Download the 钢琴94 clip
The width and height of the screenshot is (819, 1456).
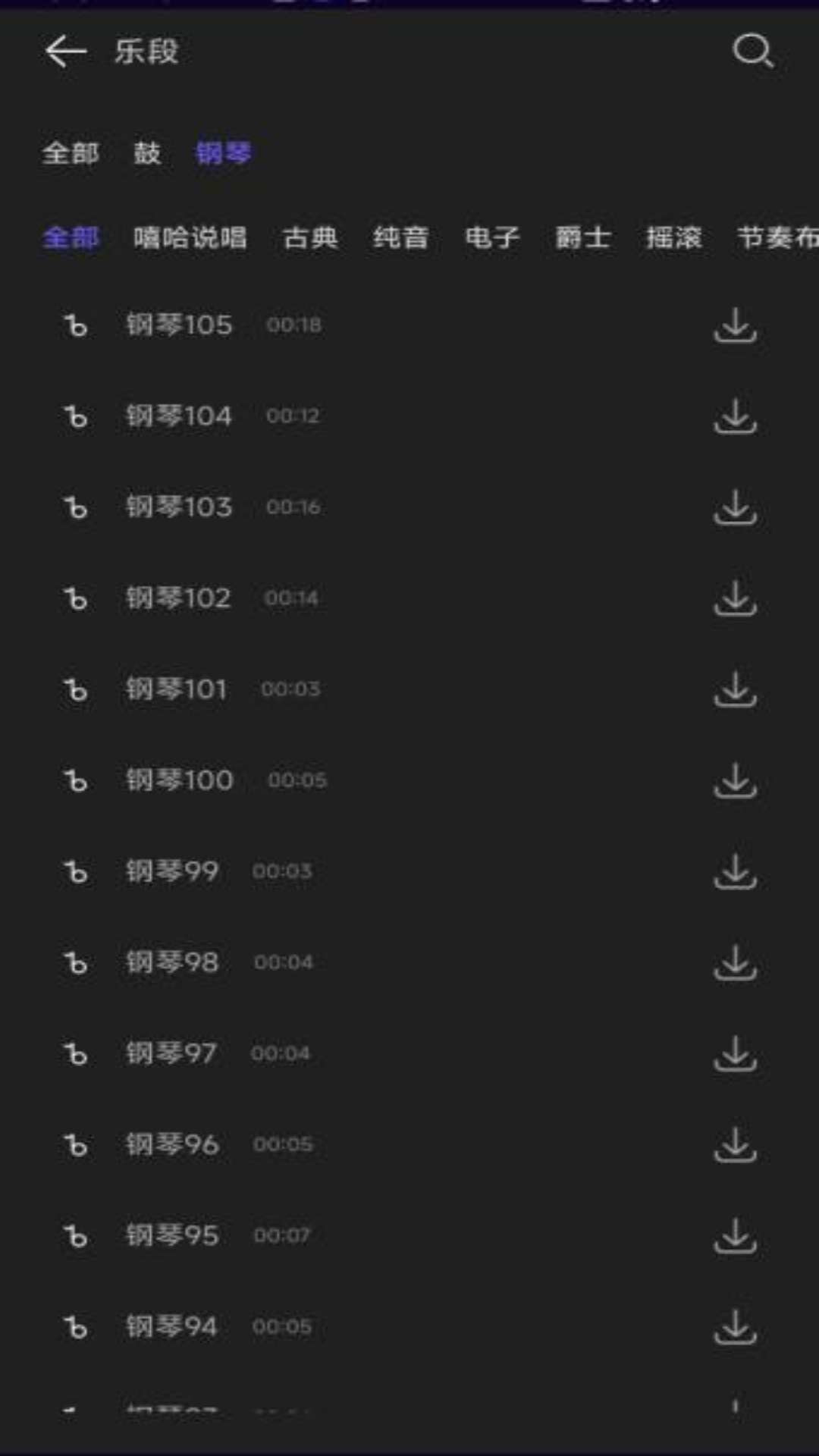click(x=735, y=1327)
